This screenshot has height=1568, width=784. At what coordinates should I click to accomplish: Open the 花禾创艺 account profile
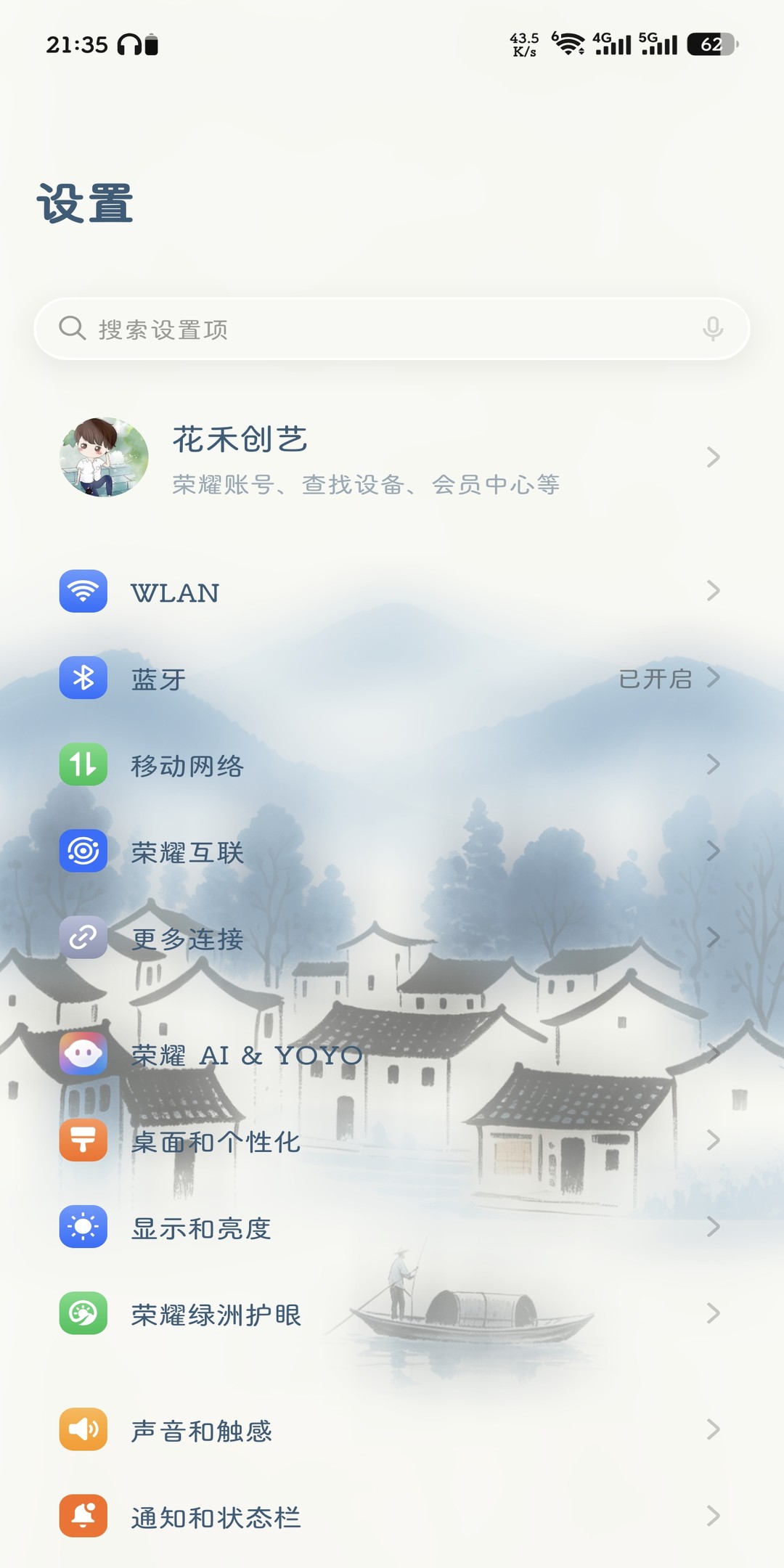(x=392, y=457)
